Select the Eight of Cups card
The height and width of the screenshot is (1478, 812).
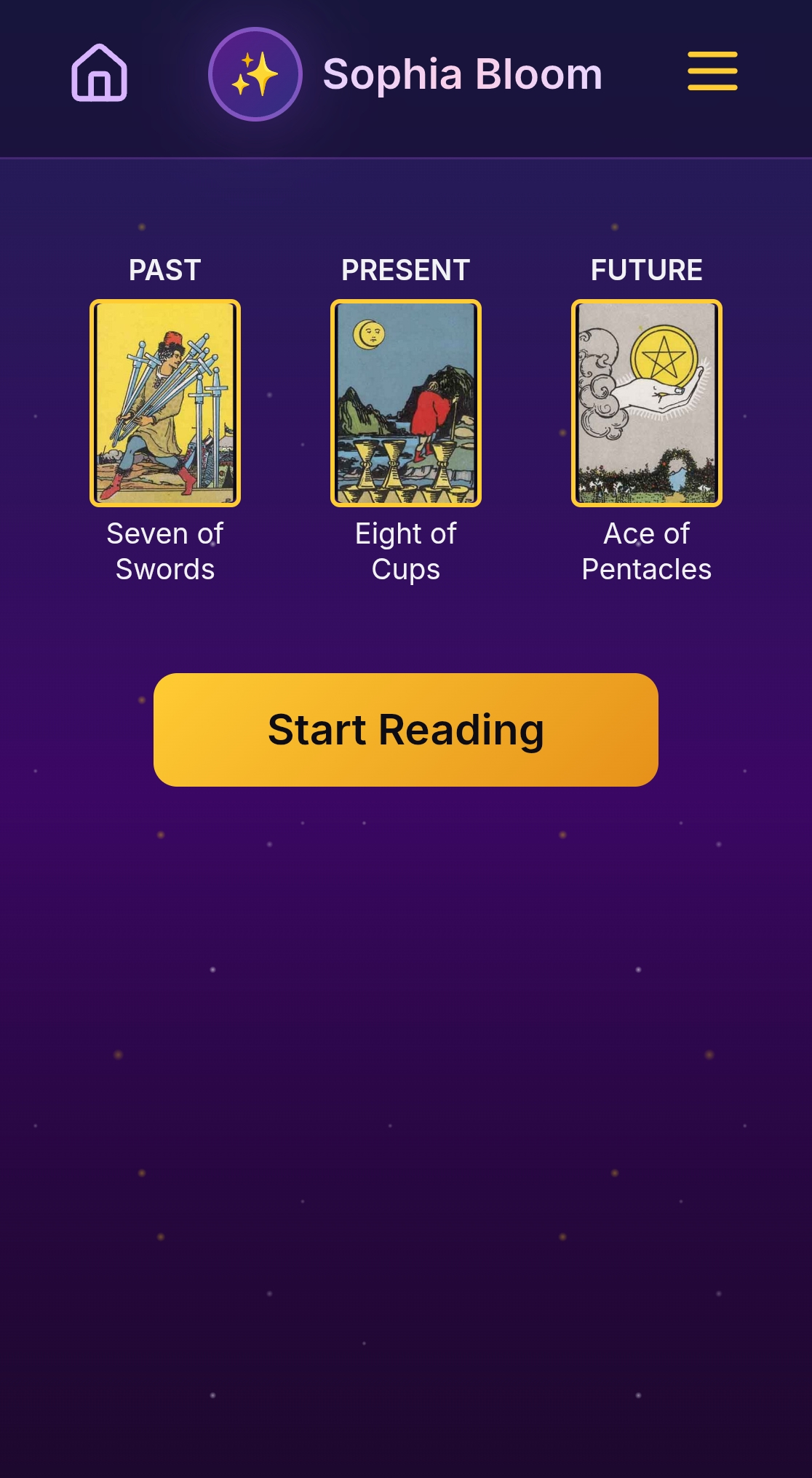(x=406, y=403)
